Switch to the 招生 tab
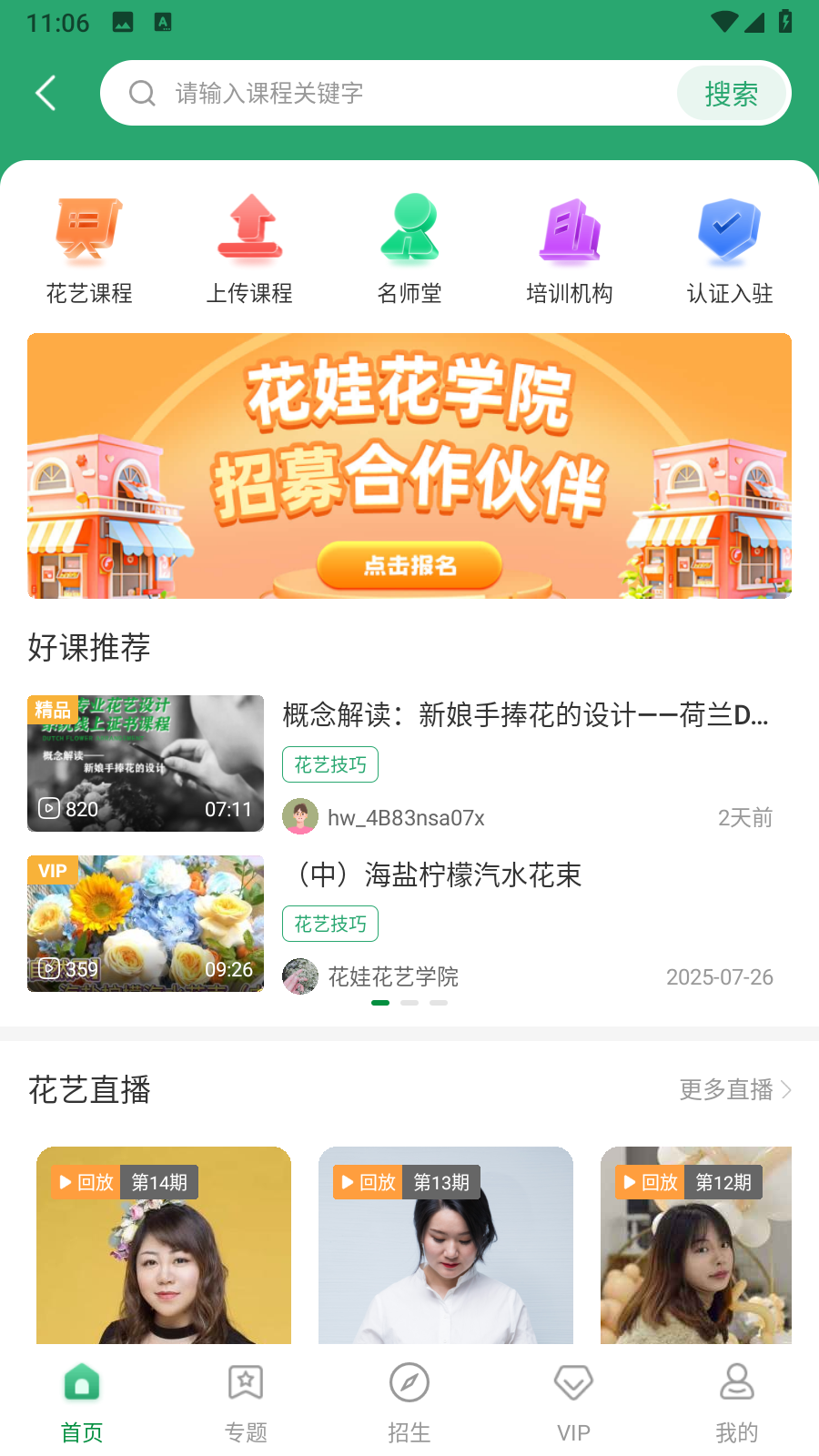The image size is (819, 1456). pyautogui.click(x=409, y=1402)
